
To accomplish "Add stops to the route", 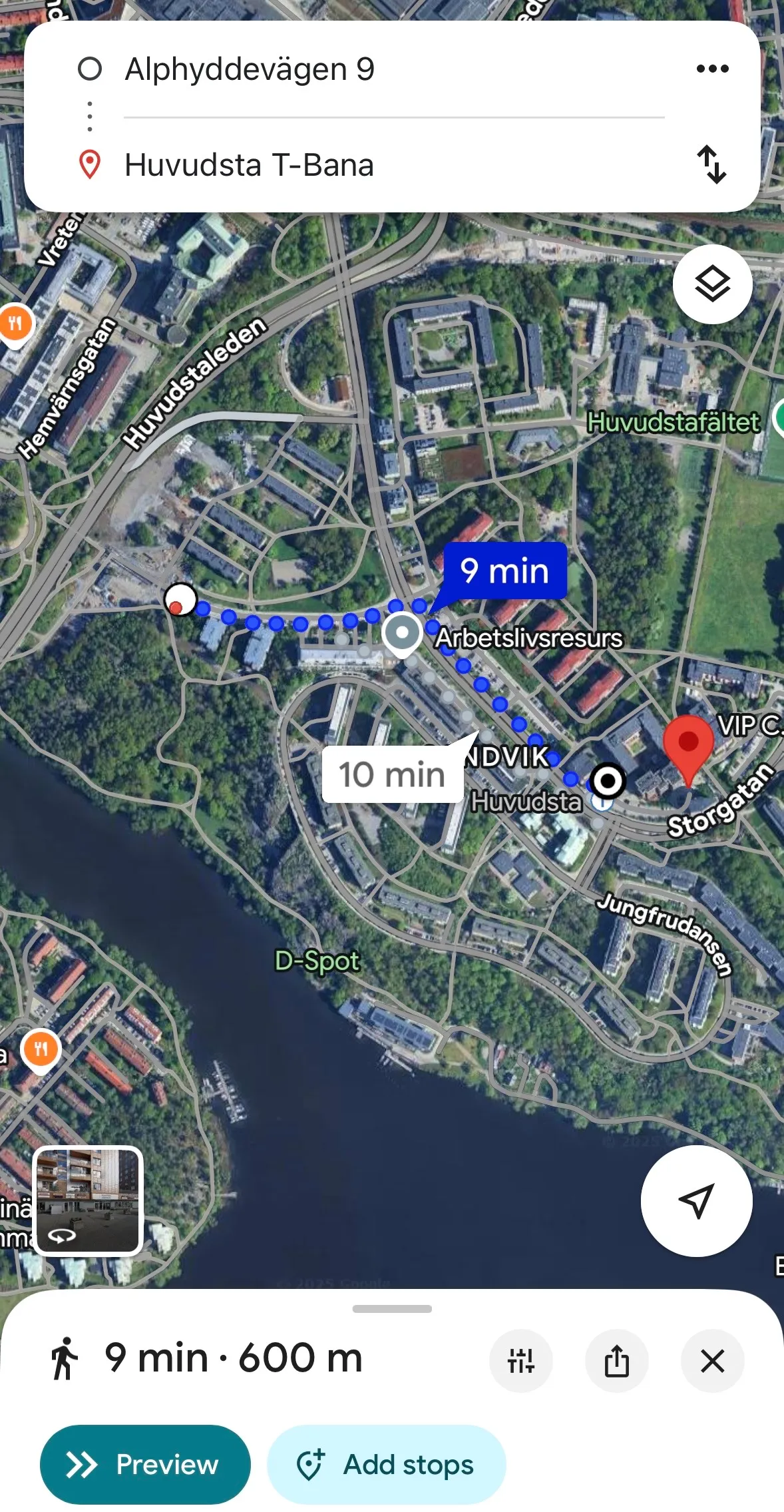I will coord(386,1464).
